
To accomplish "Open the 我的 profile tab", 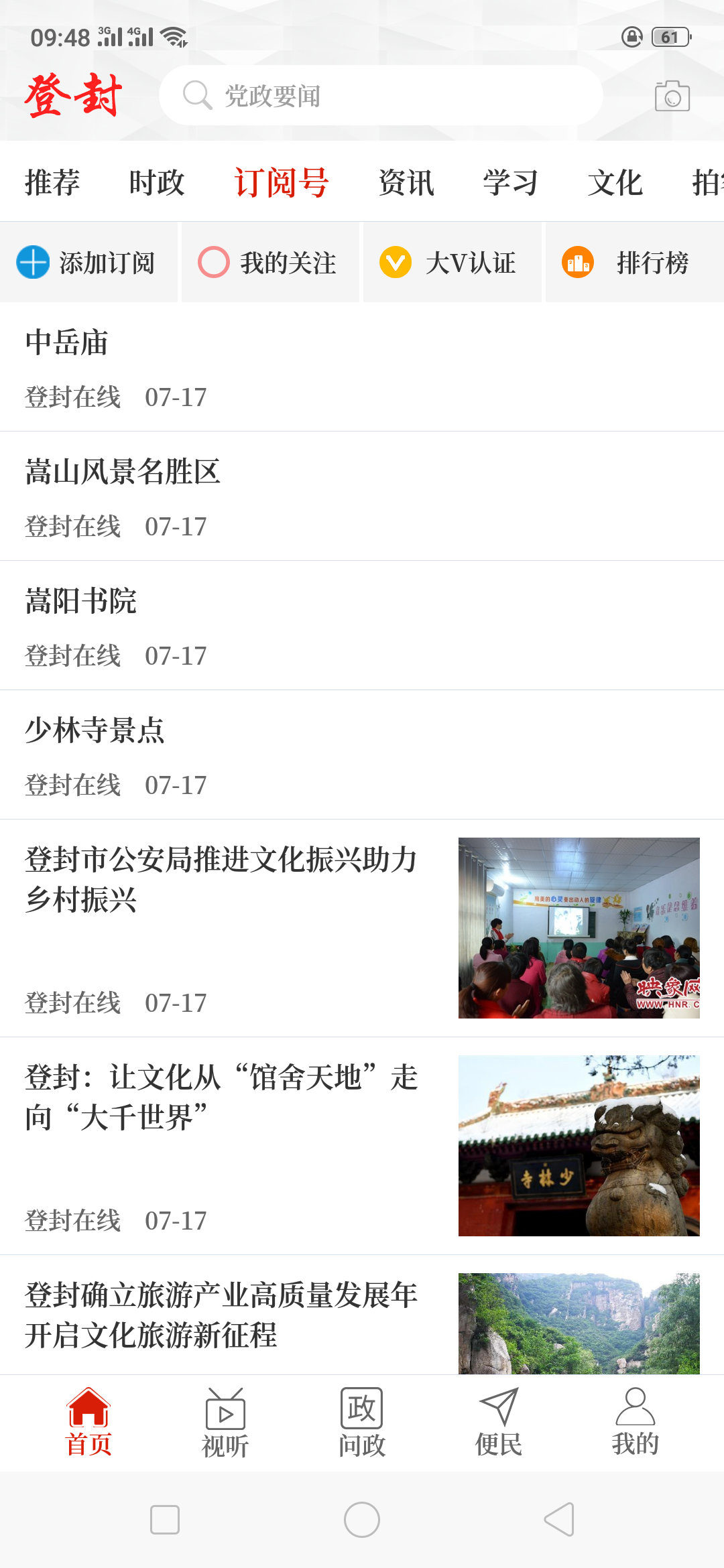I will coord(635,1423).
